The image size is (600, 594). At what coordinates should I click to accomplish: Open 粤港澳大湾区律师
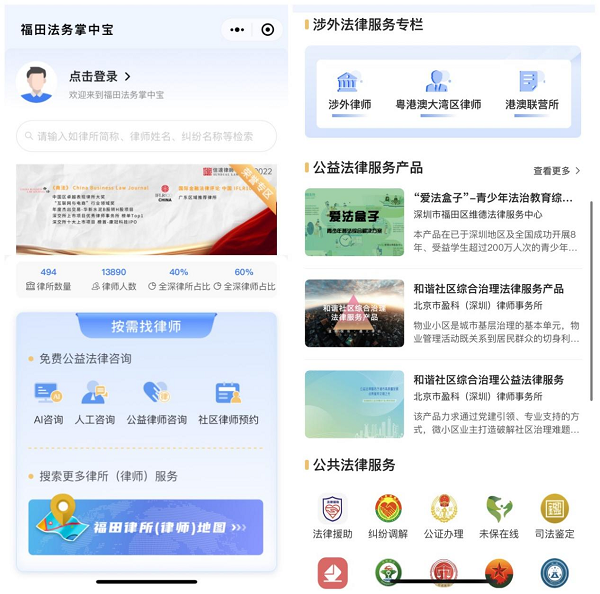(438, 90)
